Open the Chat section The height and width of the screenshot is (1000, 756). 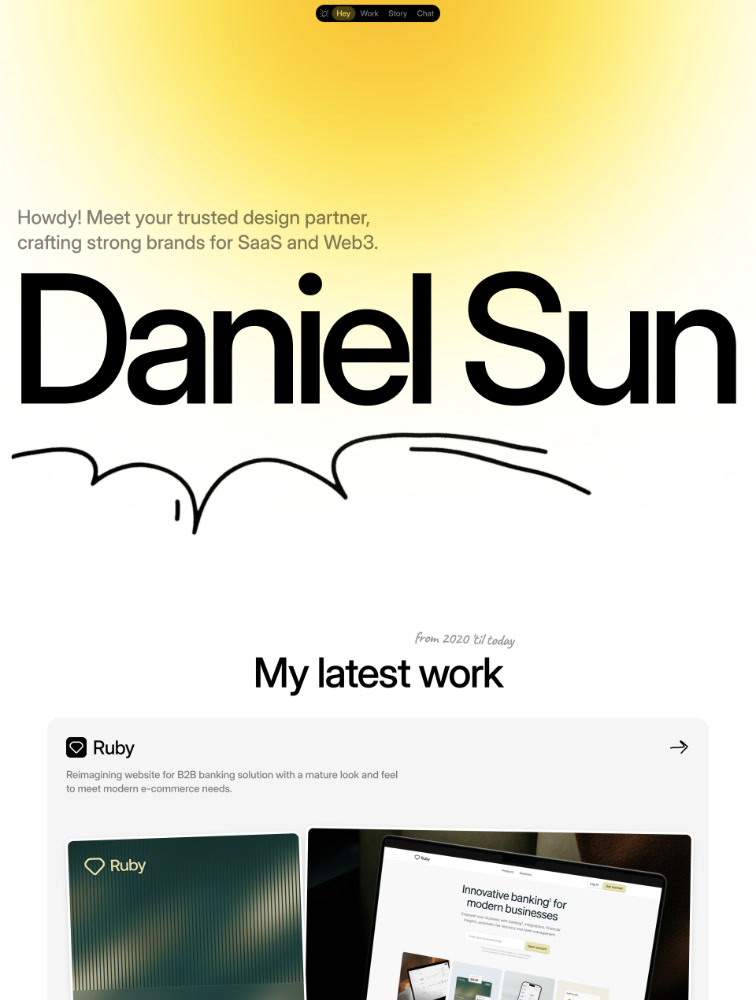(425, 14)
